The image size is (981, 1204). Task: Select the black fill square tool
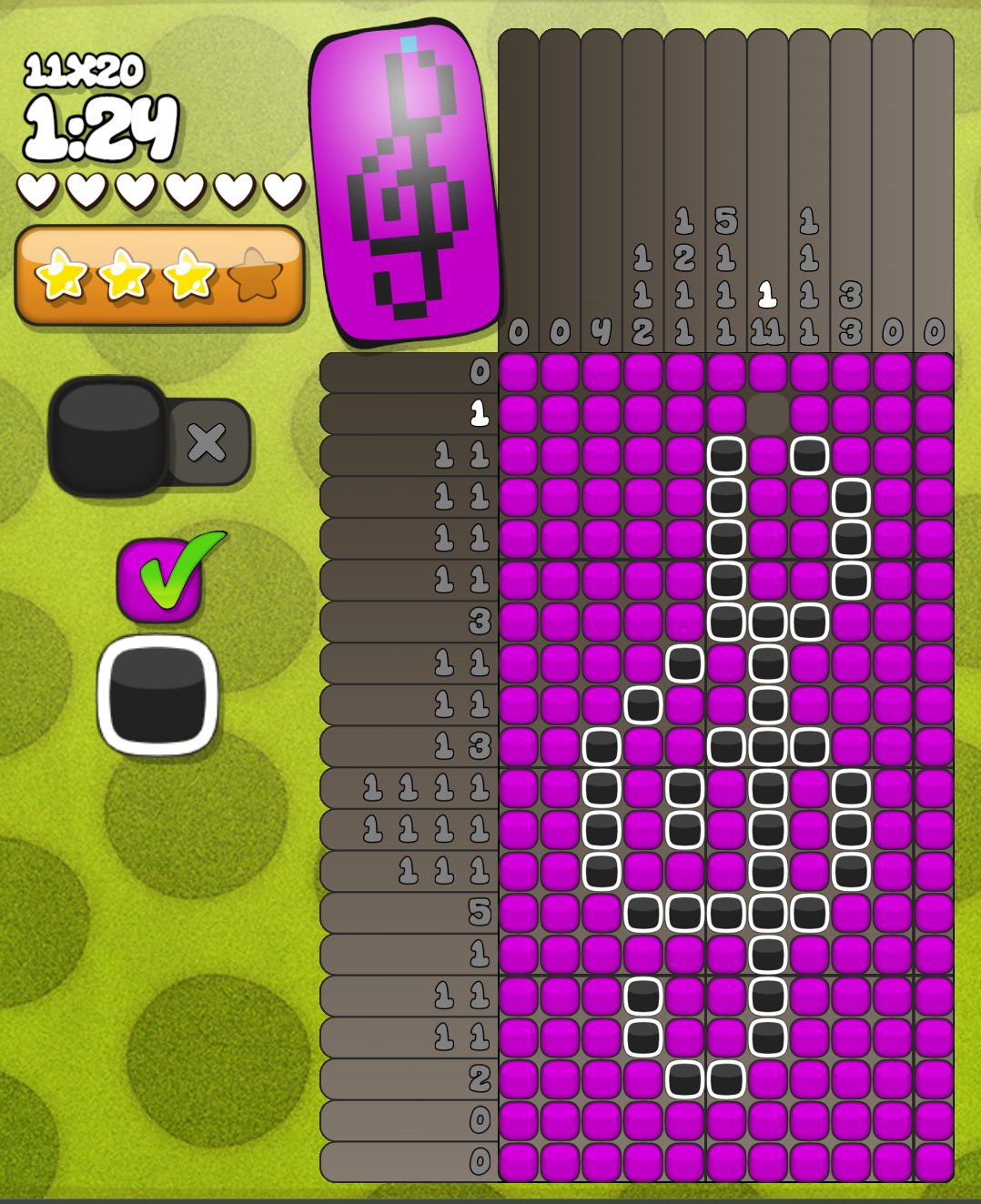pyautogui.click(x=107, y=435)
